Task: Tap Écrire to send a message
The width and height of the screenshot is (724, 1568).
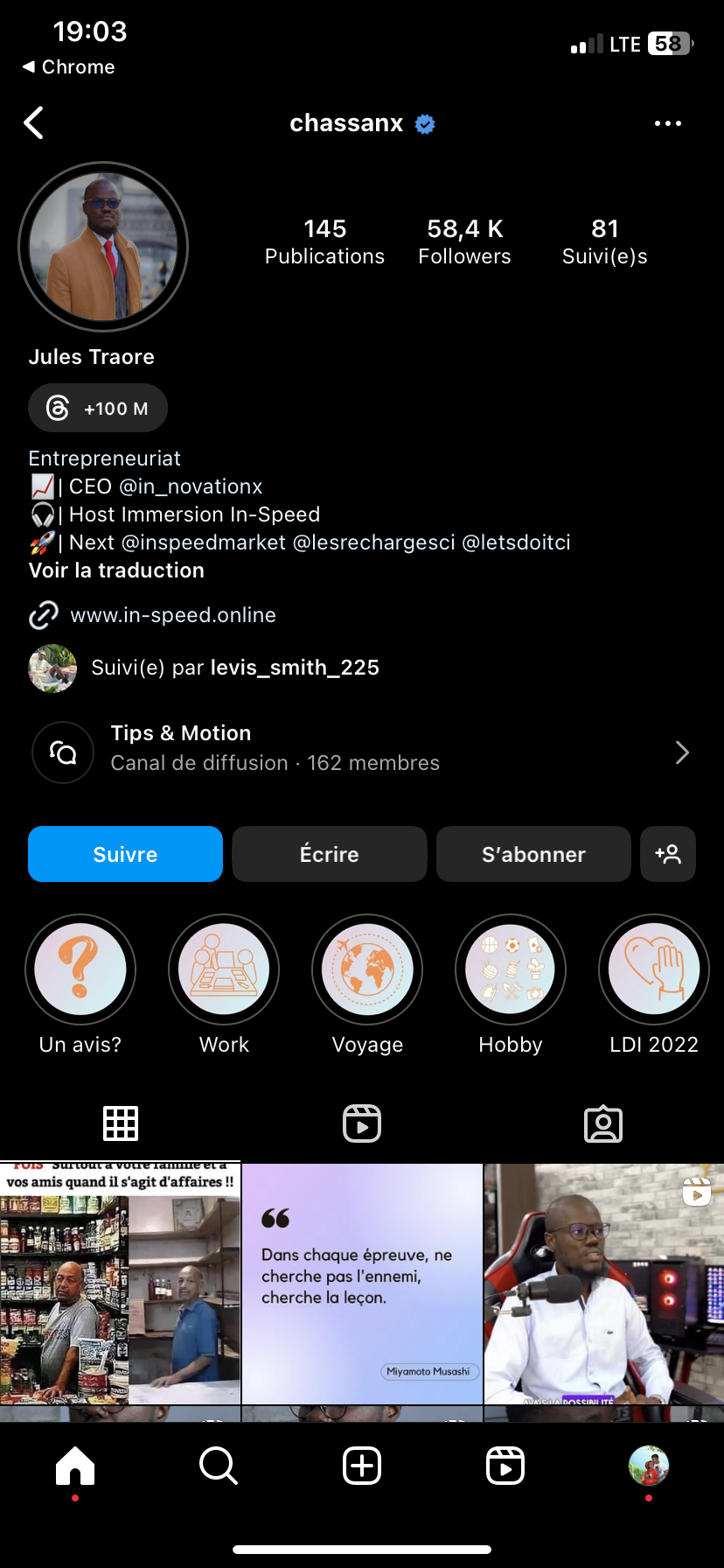Action: (x=329, y=854)
